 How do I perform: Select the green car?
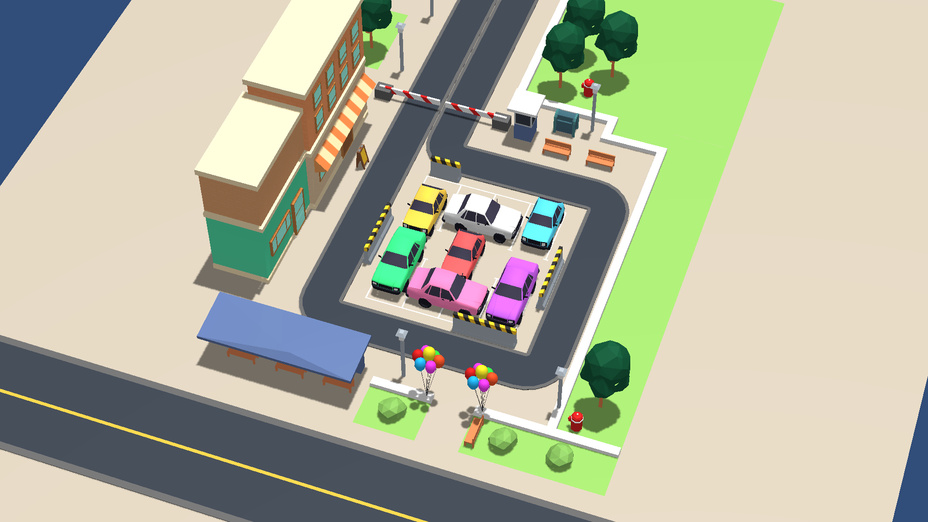tap(399, 259)
